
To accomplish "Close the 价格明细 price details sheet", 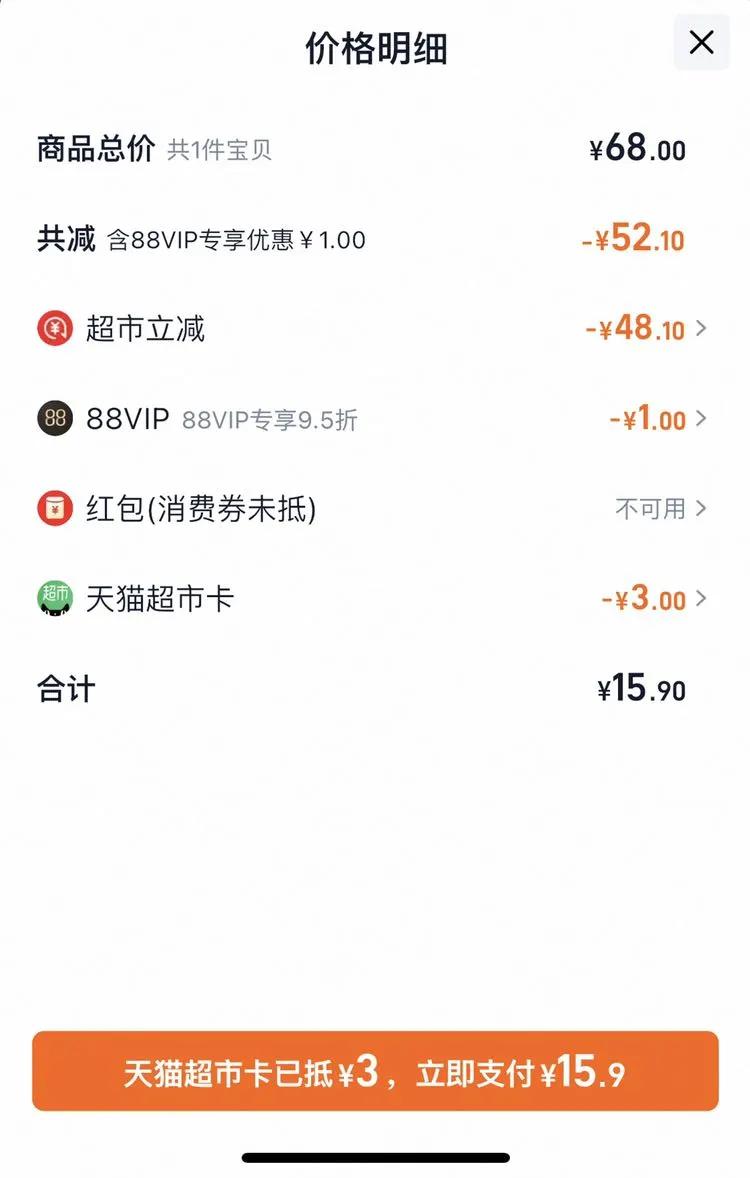I will pos(701,43).
